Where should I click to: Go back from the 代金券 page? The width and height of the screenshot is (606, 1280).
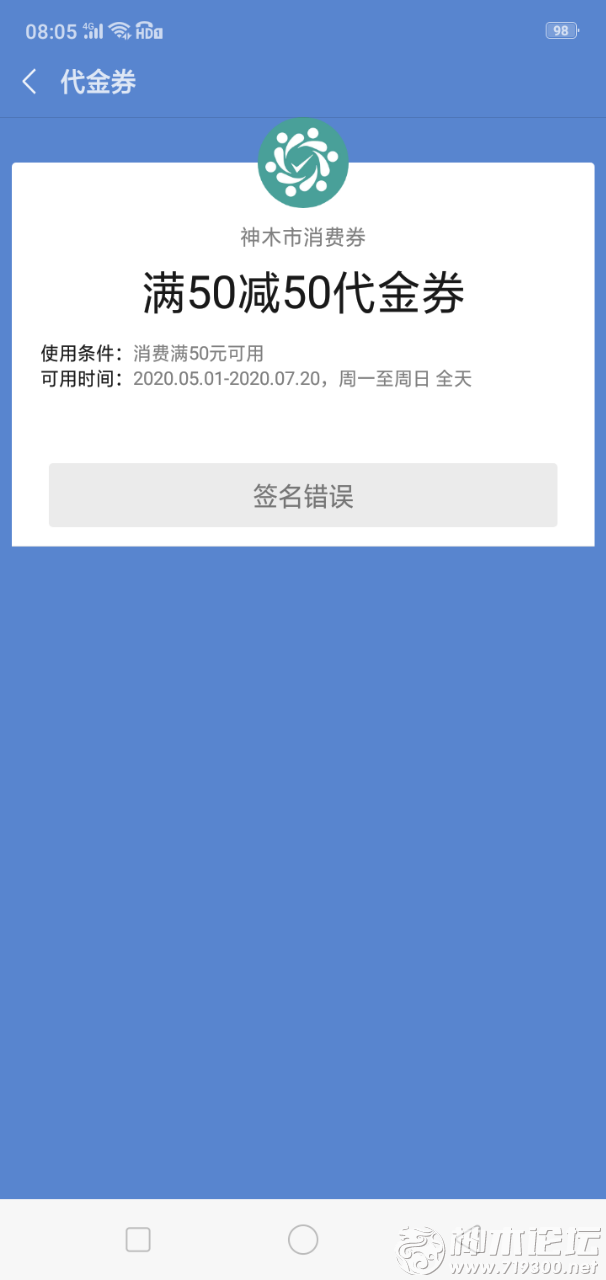pos(30,82)
